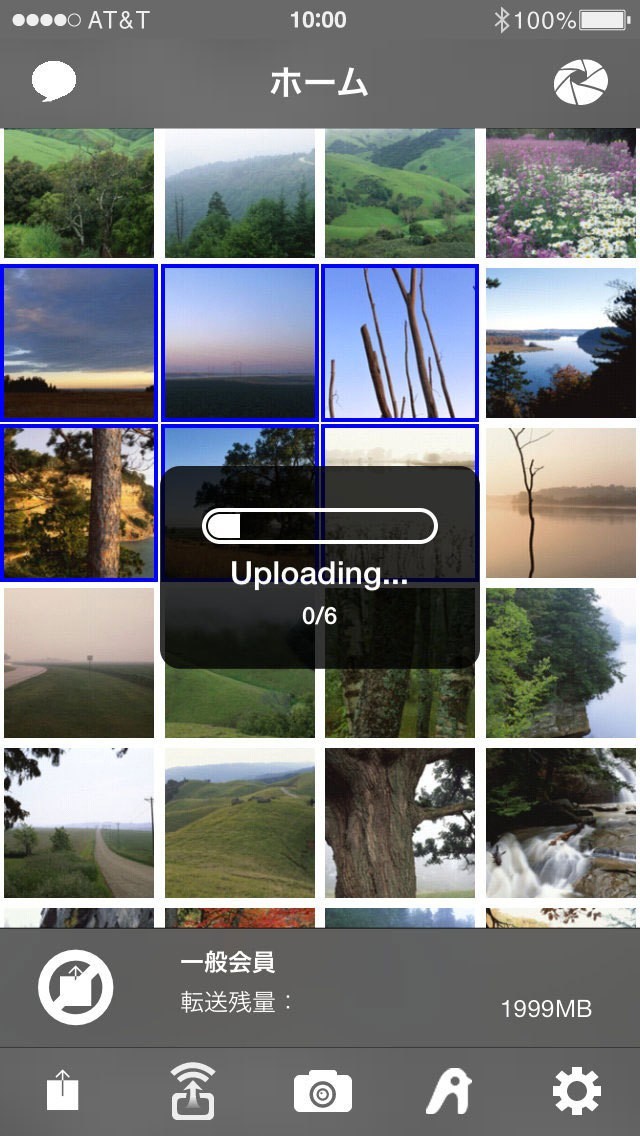The height and width of the screenshot is (1136, 640).
Task: Tap the round crossed-out transfer icon
Action: tap(76, 988)
